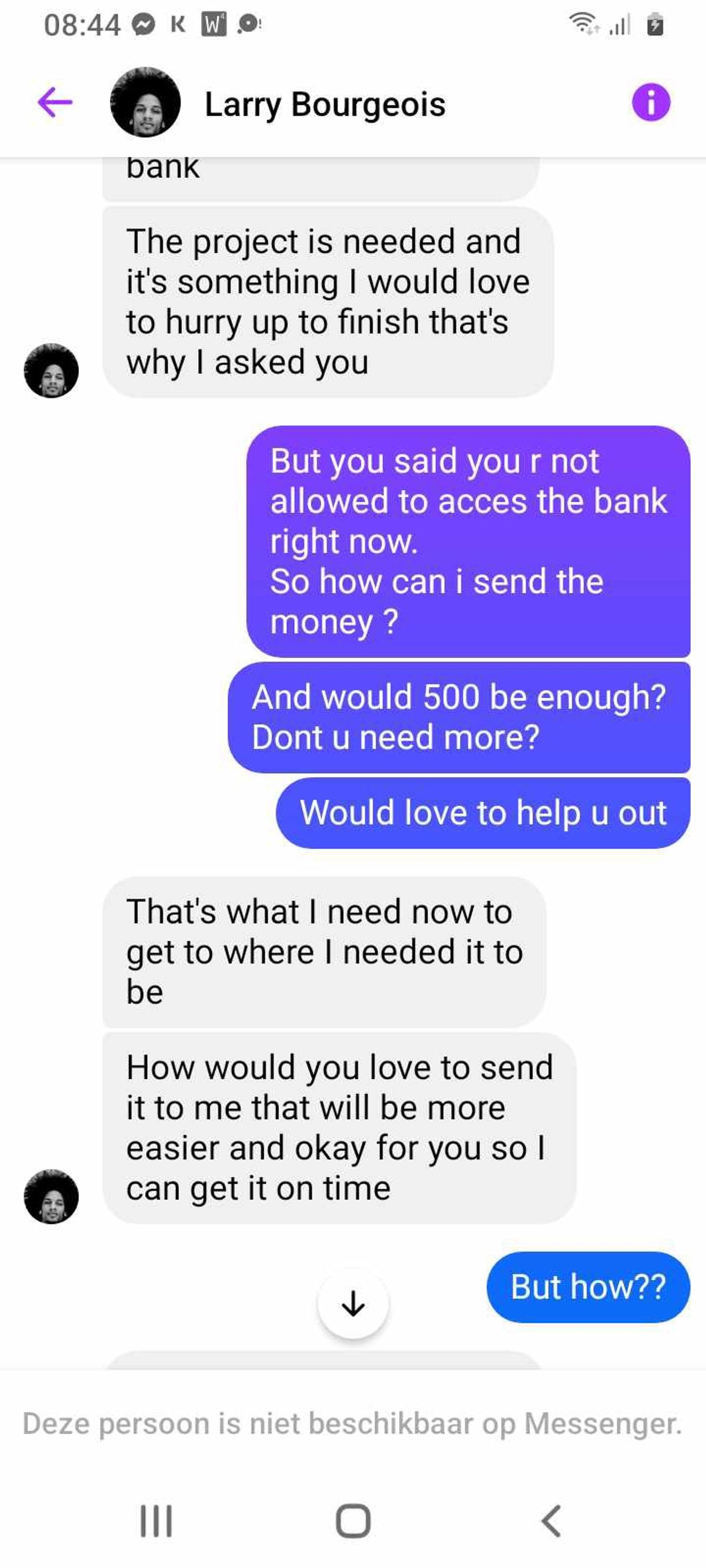Open the recent apps button

pos(156,1520)
